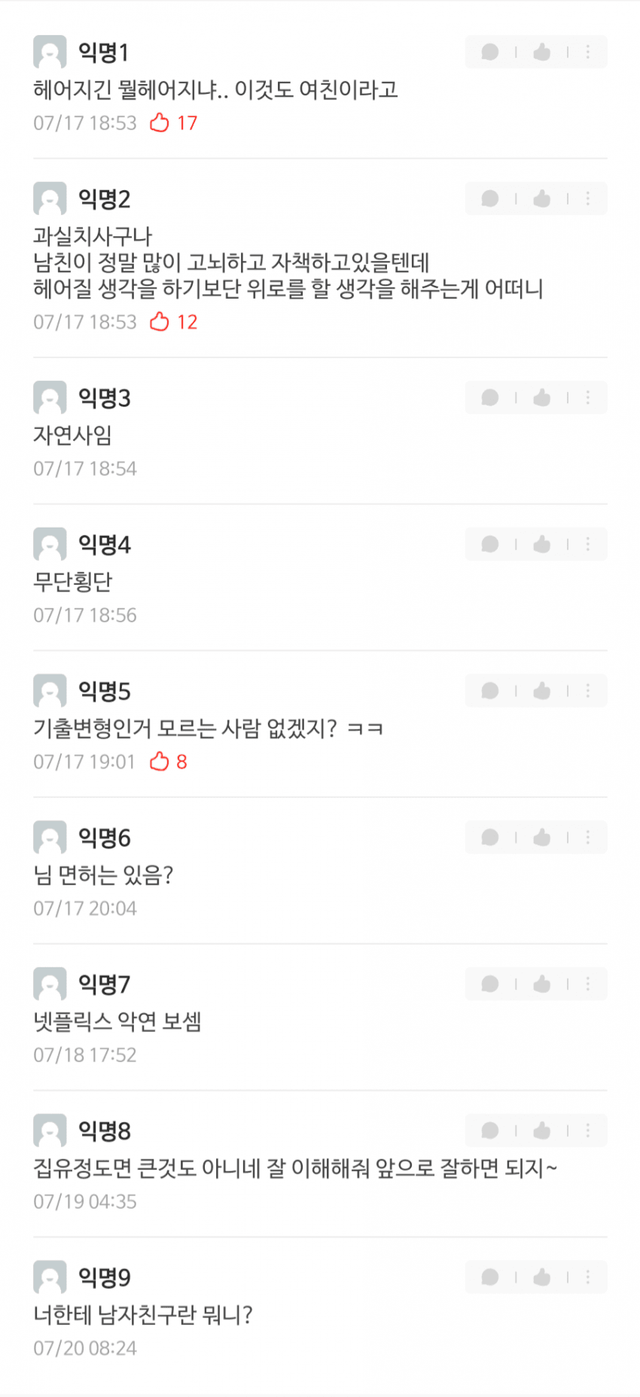Open overflow menu on 익명1's comment
The width and height of the screenshot is (640, 1397).
pyautogui.click(x=588, y=52)
